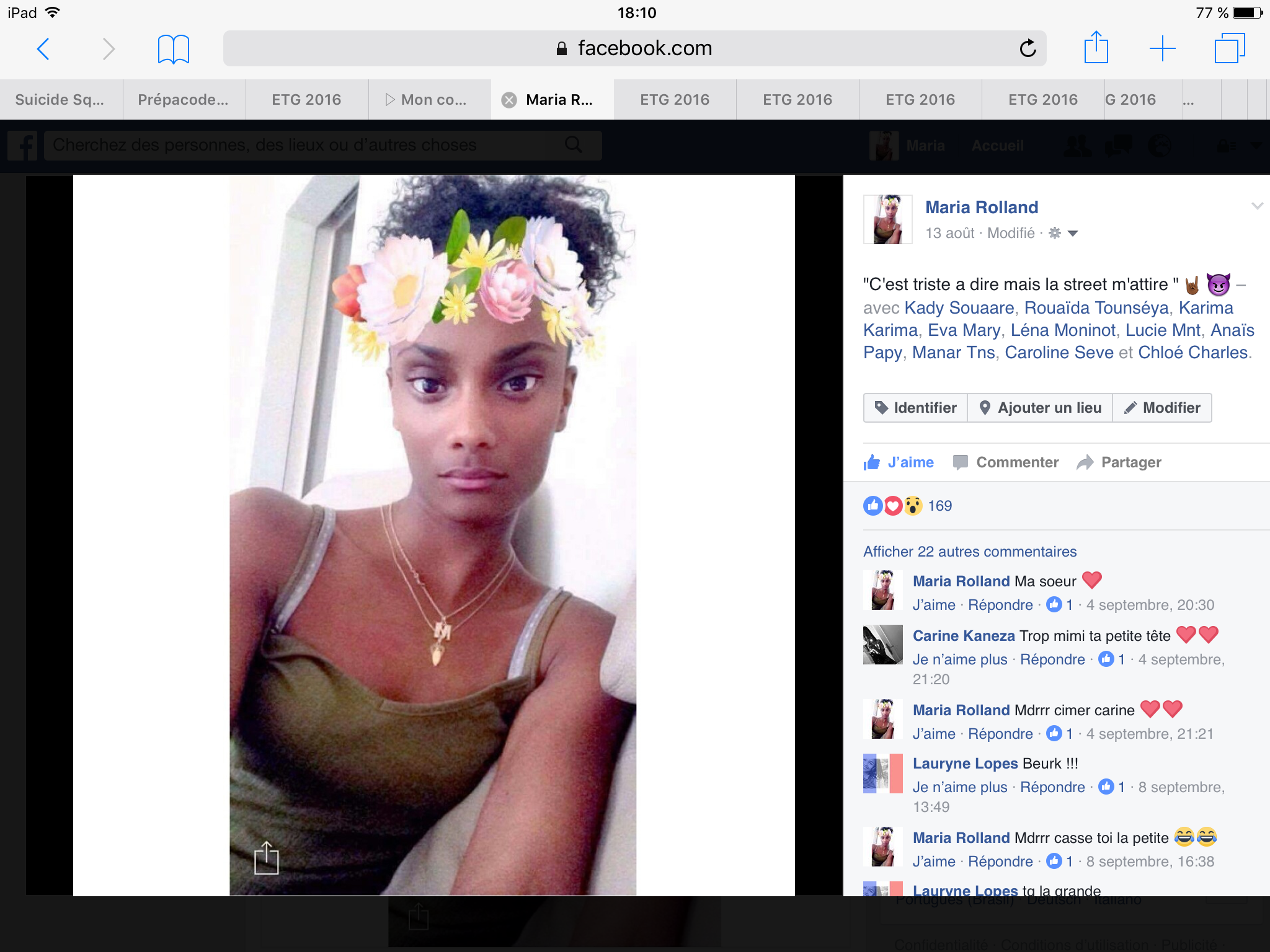
Task: Tap Ajouter un lieu button
Action: pyautogui.click(x=1040, y=408)
